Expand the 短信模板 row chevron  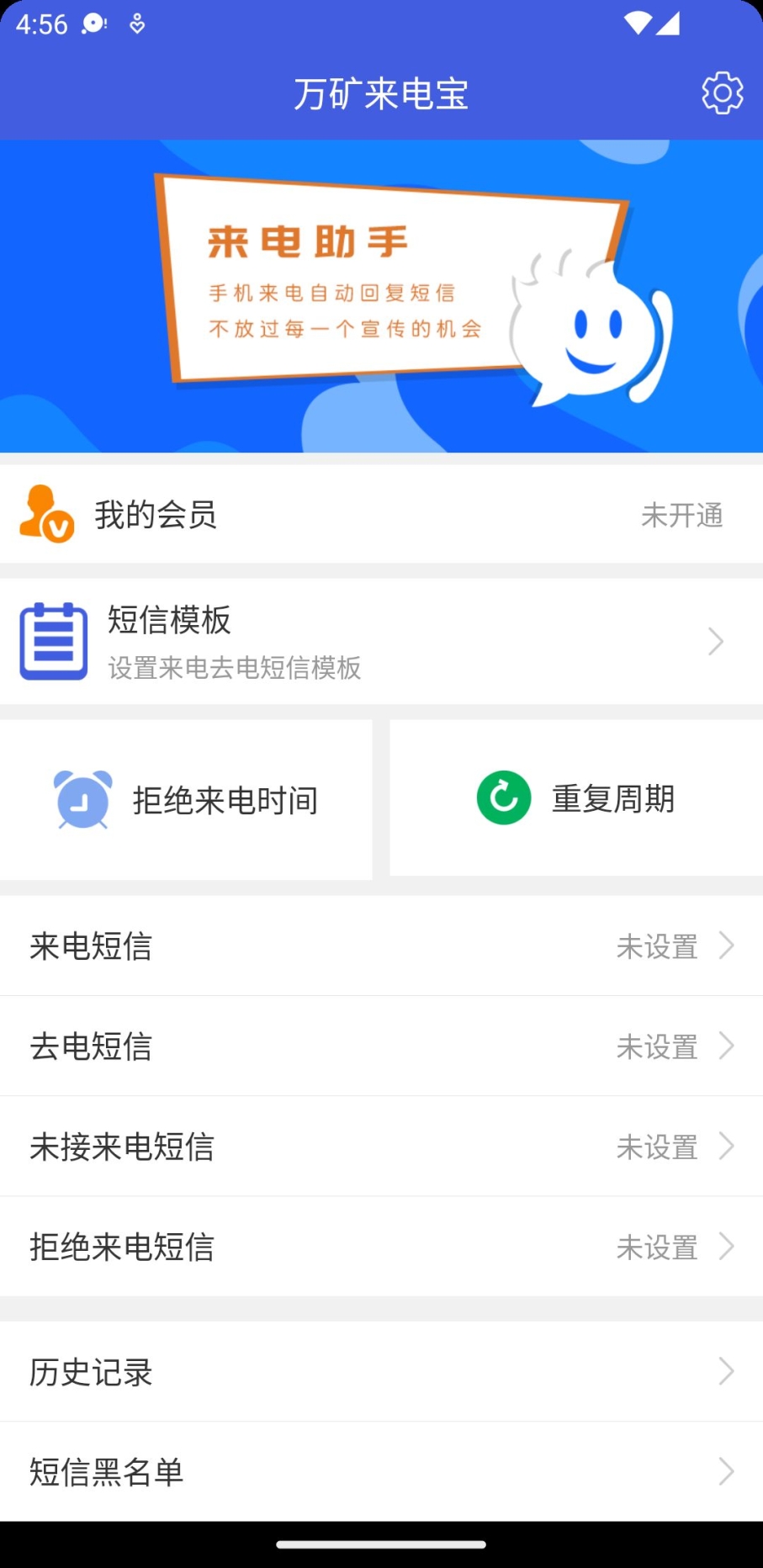[714, 641]
